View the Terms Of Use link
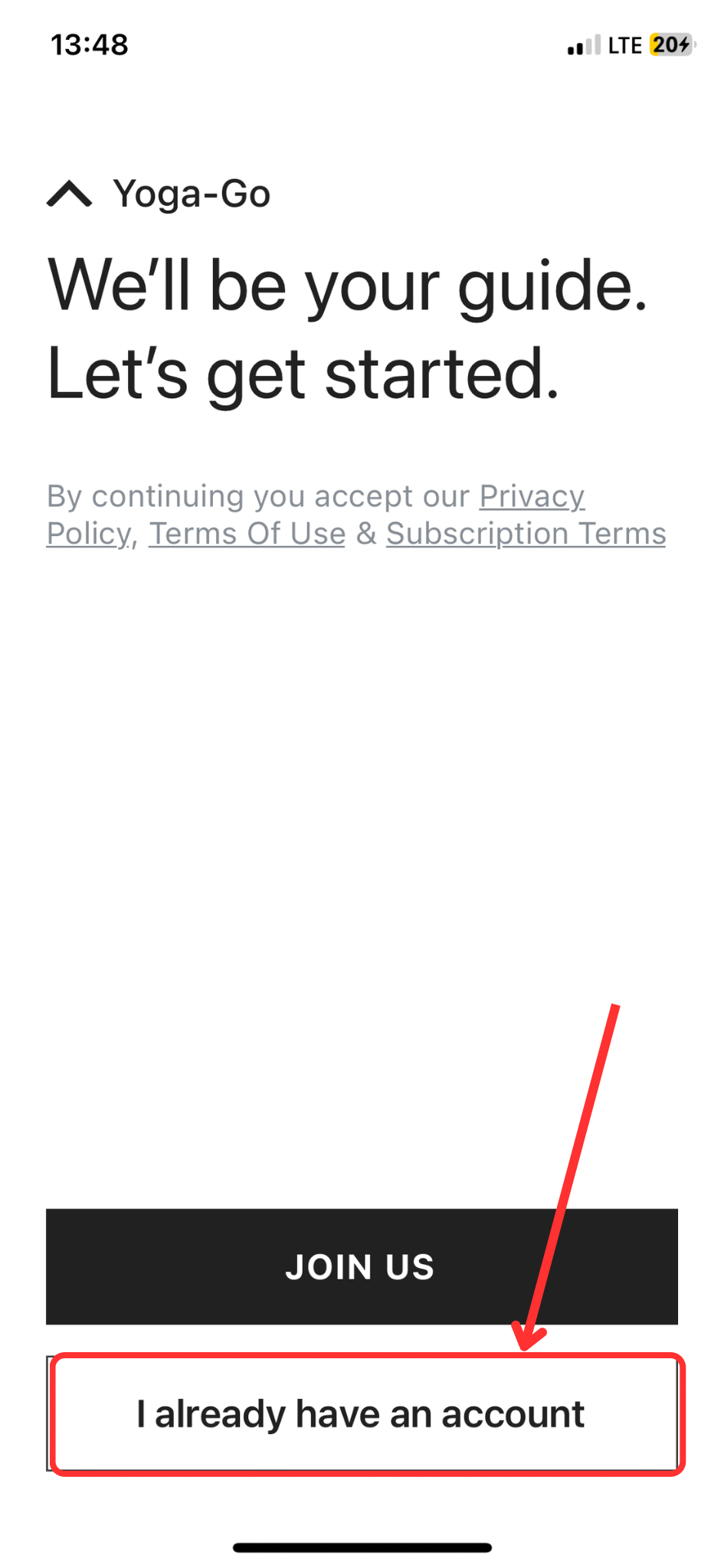 [x=247, y=534]
